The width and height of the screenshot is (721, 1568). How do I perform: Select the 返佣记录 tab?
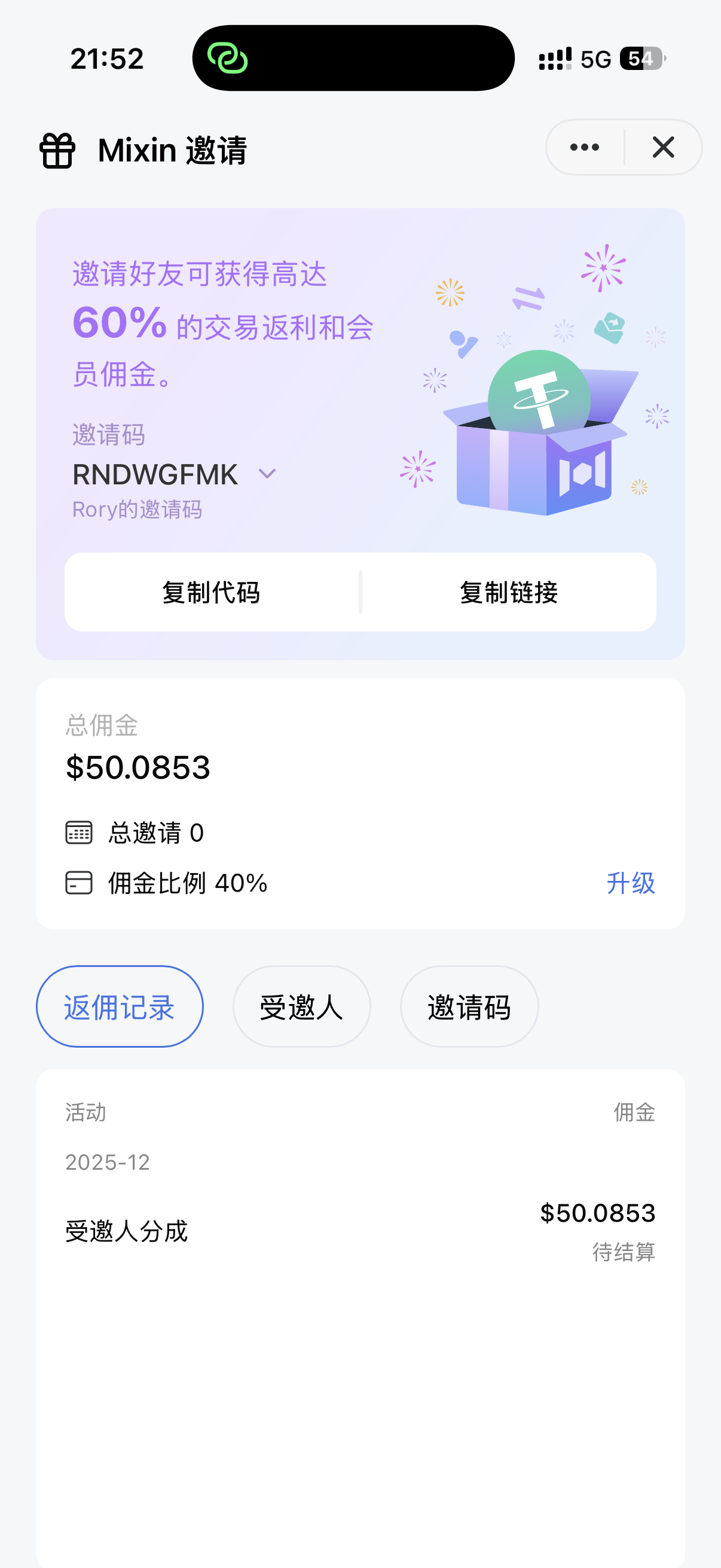[120, 1007]
